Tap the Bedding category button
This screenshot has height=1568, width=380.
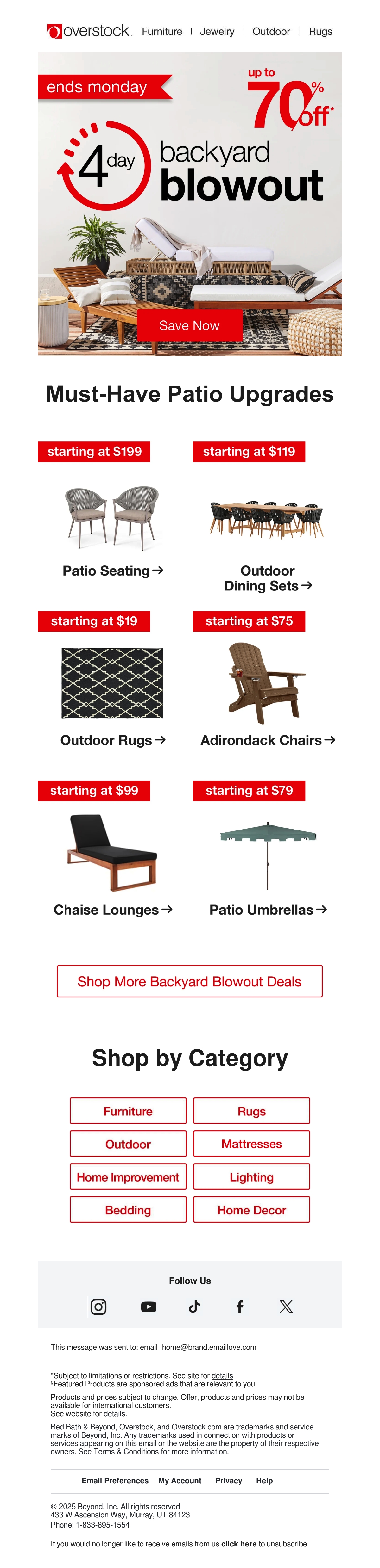tap(128, 1209)
